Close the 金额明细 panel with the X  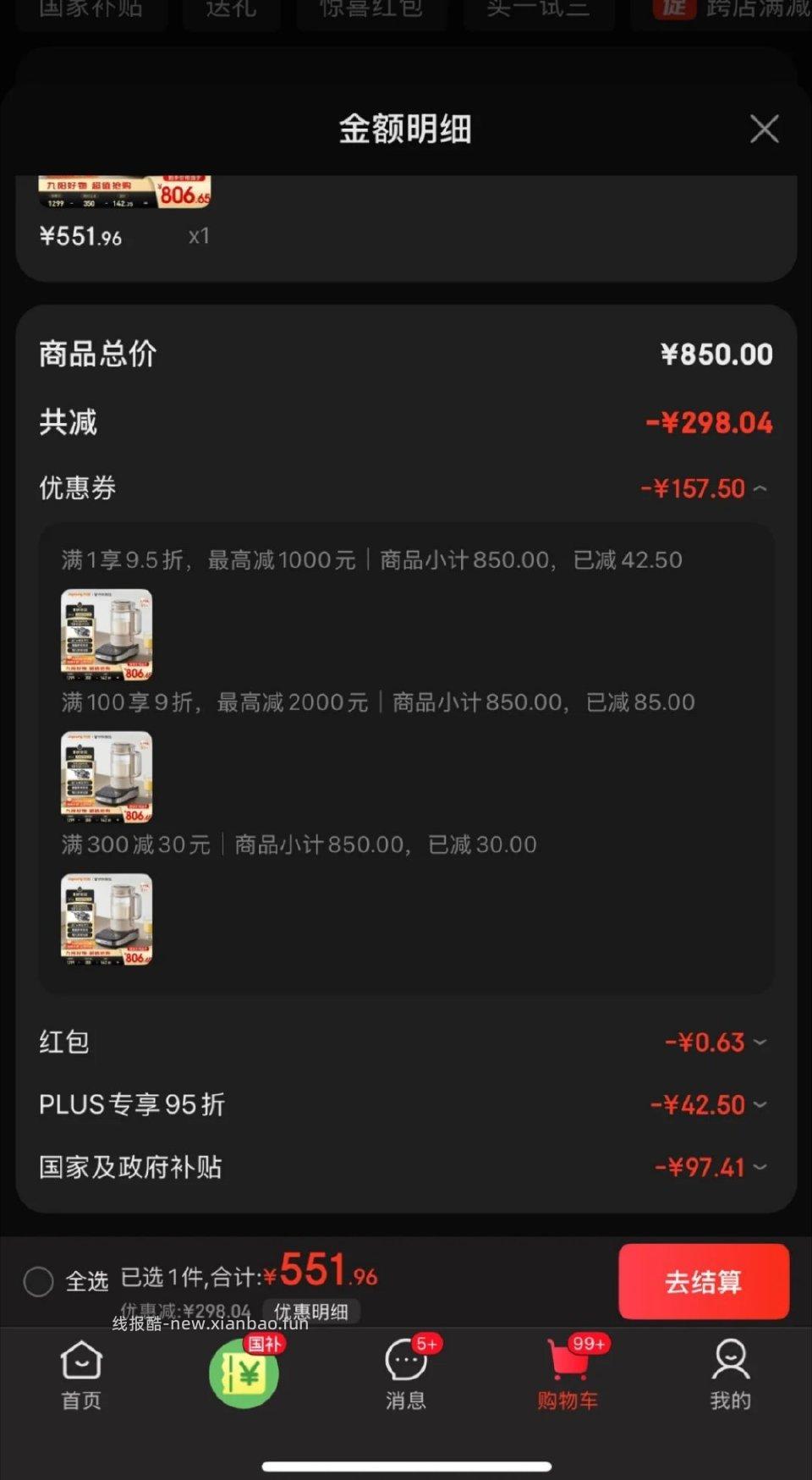764,129
